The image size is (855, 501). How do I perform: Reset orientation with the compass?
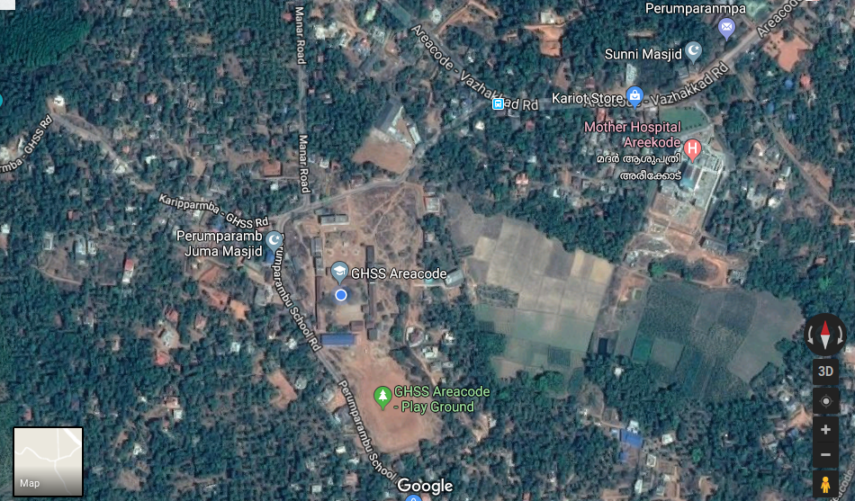tap(825, 336)
